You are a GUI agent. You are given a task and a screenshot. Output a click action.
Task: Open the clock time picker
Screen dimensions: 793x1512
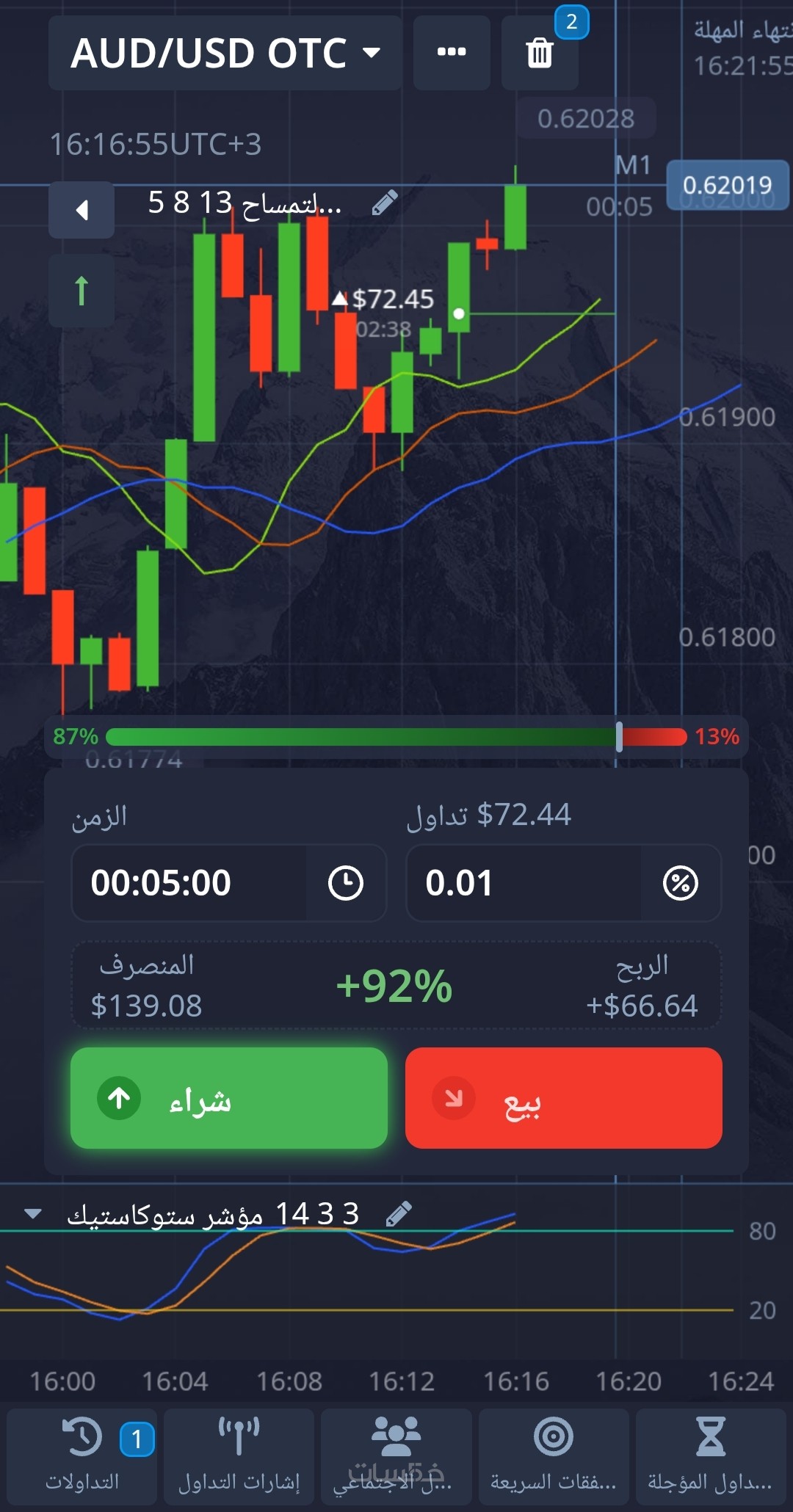point(346,883)
